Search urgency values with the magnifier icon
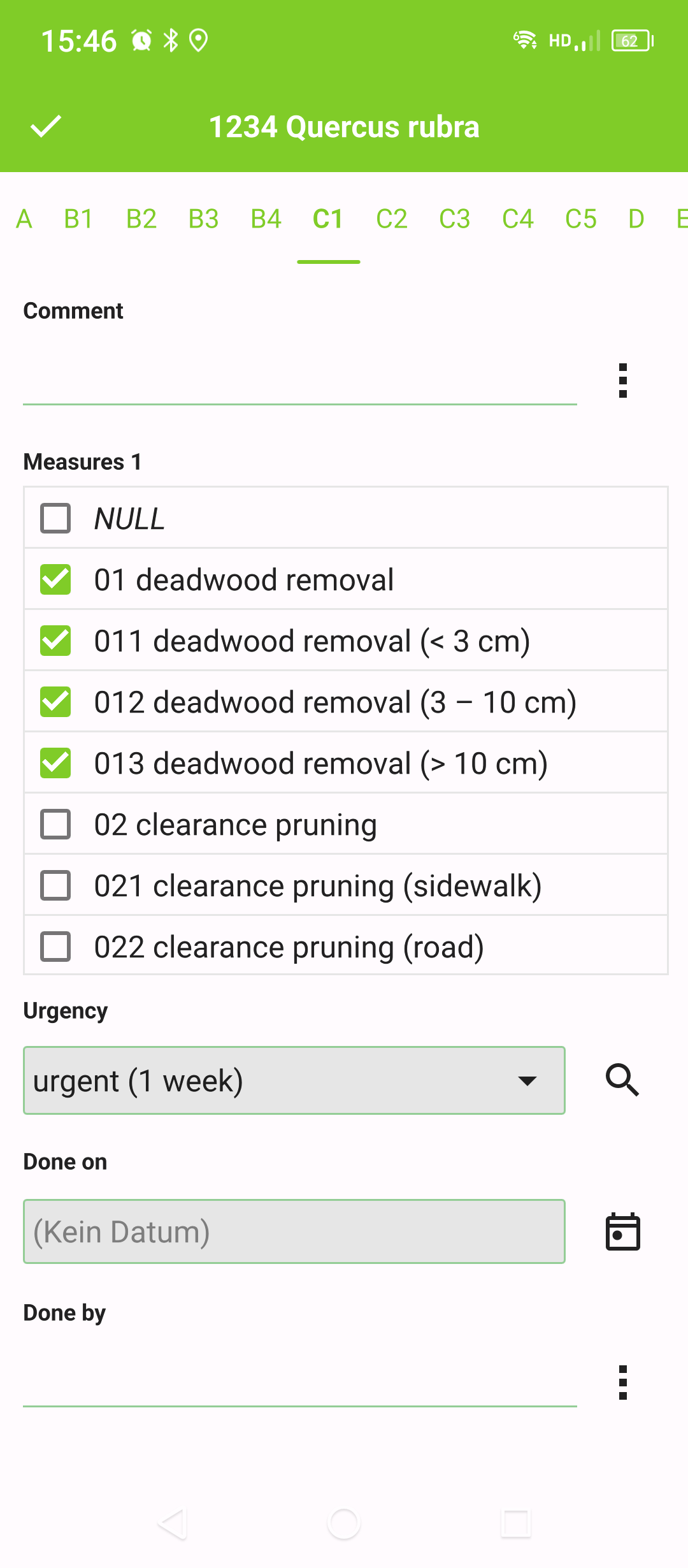 coord(622,1080)
